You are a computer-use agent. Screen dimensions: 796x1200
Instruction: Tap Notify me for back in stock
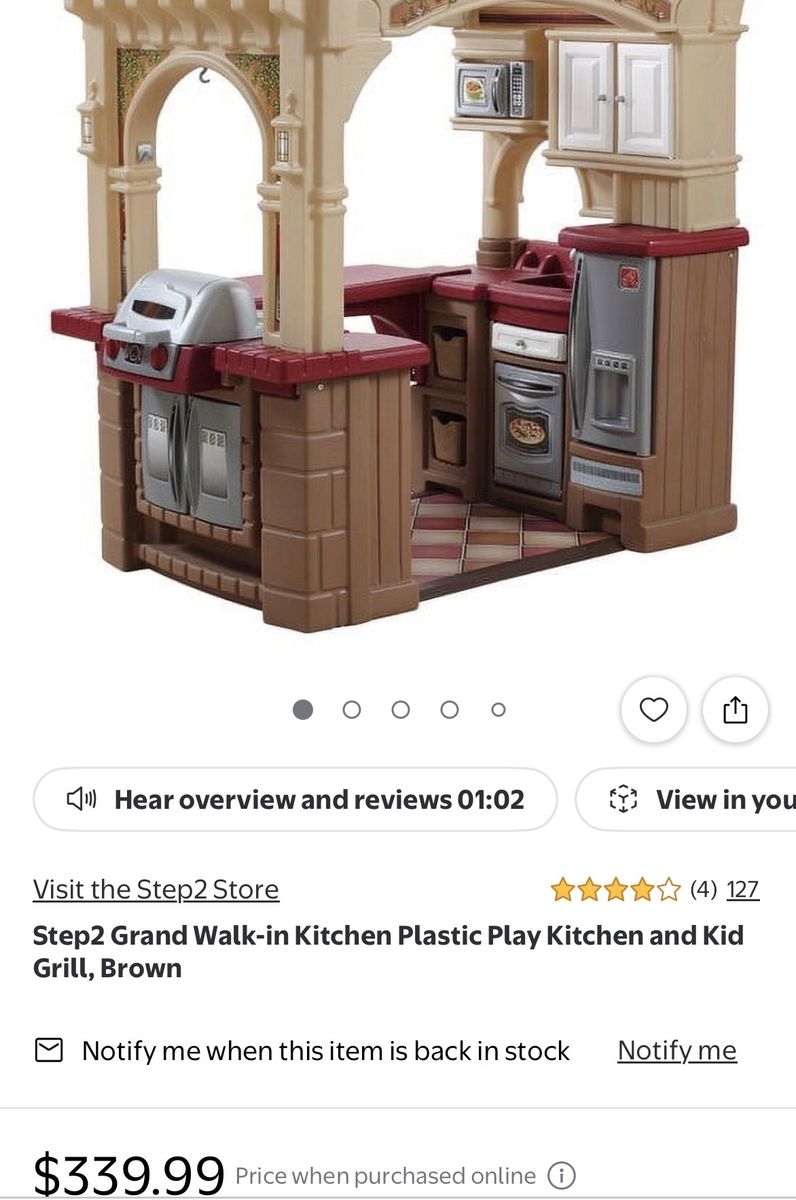pos(677,1050)
